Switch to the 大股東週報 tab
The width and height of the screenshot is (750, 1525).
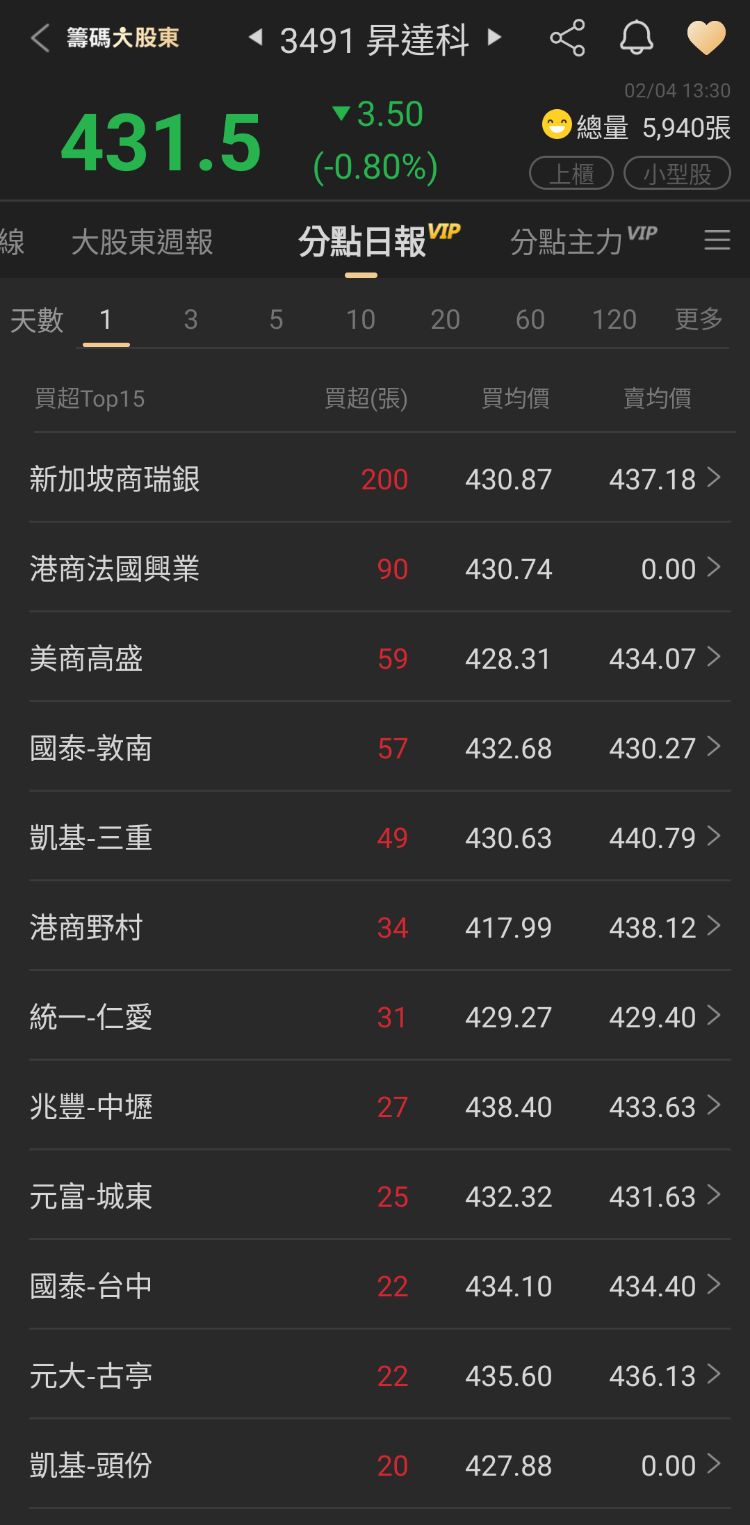click(142, 242)
